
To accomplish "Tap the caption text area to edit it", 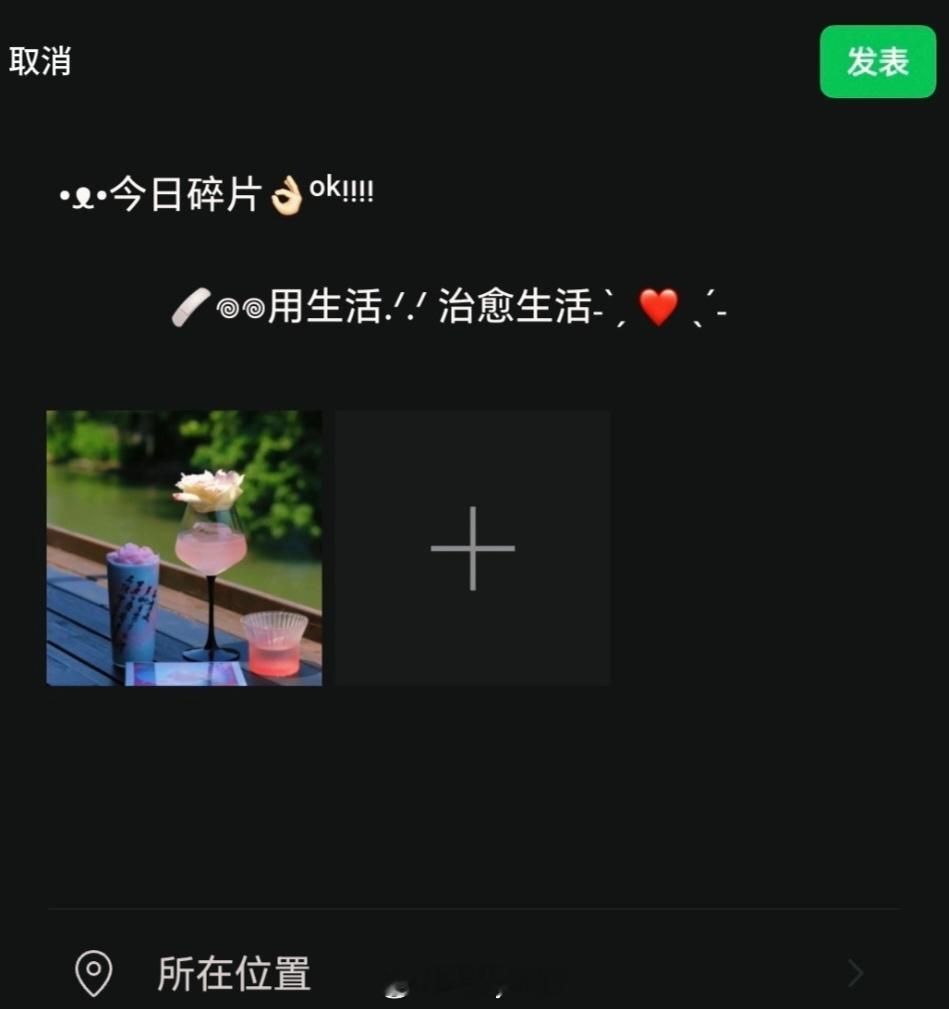I will (x=400, y=250).
